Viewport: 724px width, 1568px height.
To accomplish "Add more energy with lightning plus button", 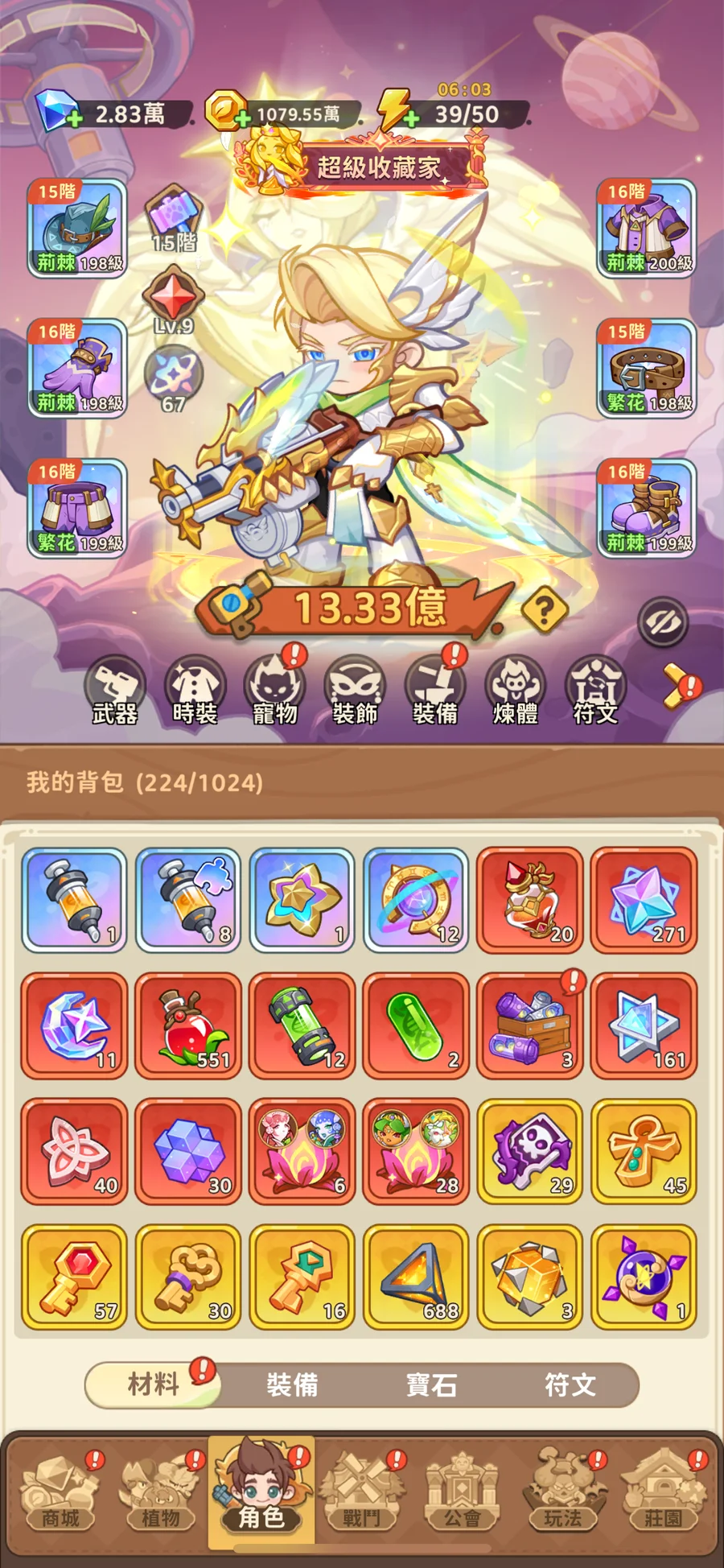I will 411,120.
